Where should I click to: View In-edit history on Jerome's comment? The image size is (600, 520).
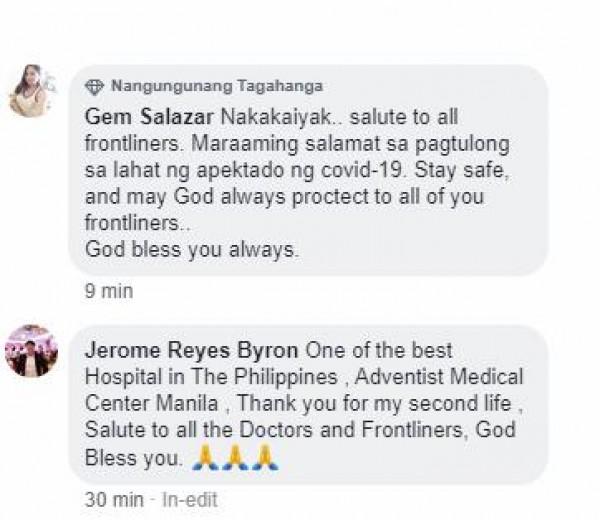pos(191,499)
